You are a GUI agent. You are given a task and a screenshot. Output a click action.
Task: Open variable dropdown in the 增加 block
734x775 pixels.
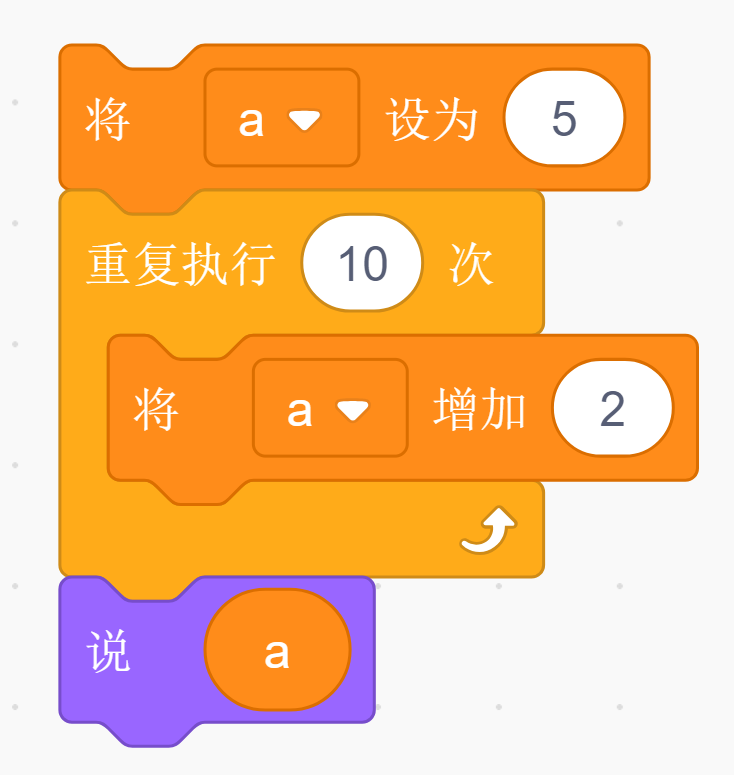330,408
